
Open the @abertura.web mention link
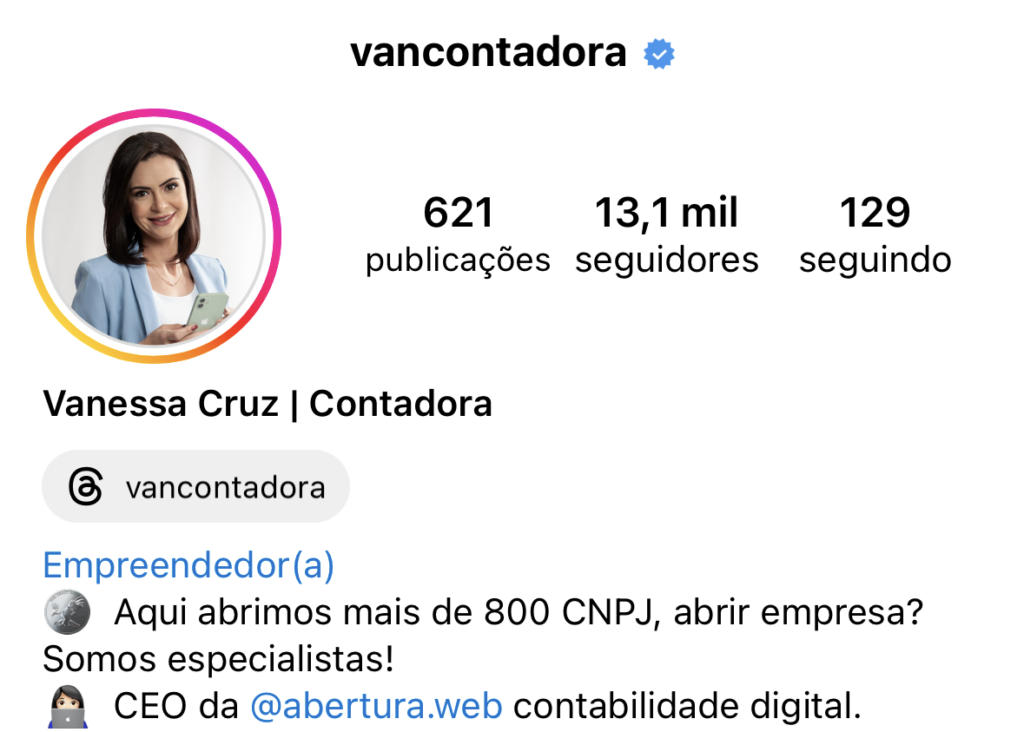click(x=376, y=706)
